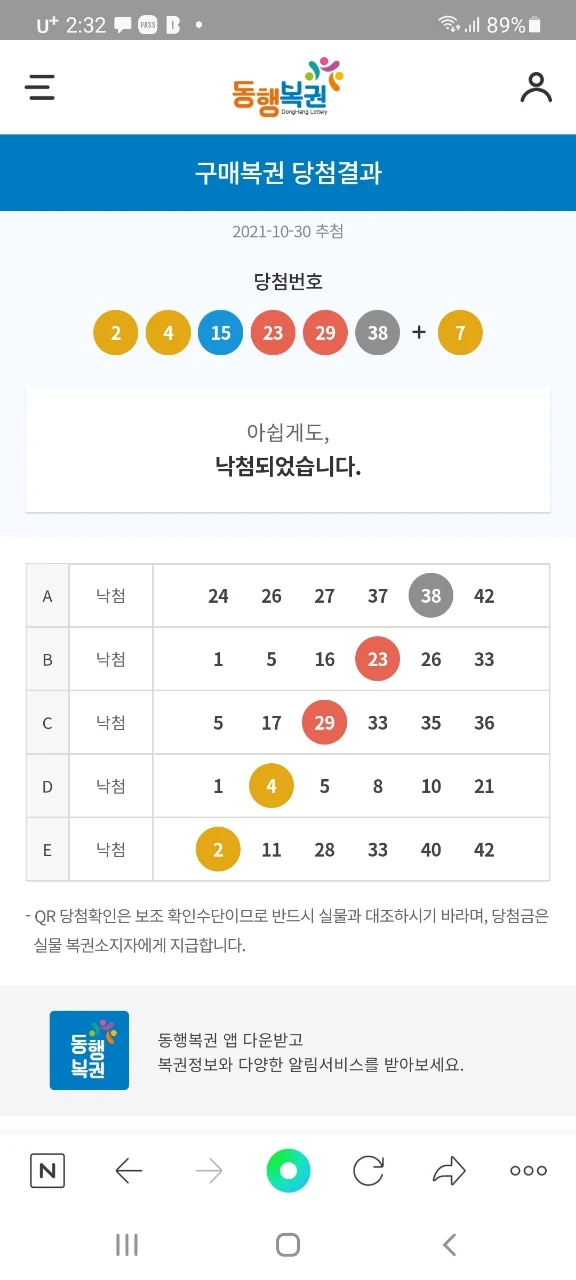
Task: Go back using browser left arrow
Action: coord(129,1170)
